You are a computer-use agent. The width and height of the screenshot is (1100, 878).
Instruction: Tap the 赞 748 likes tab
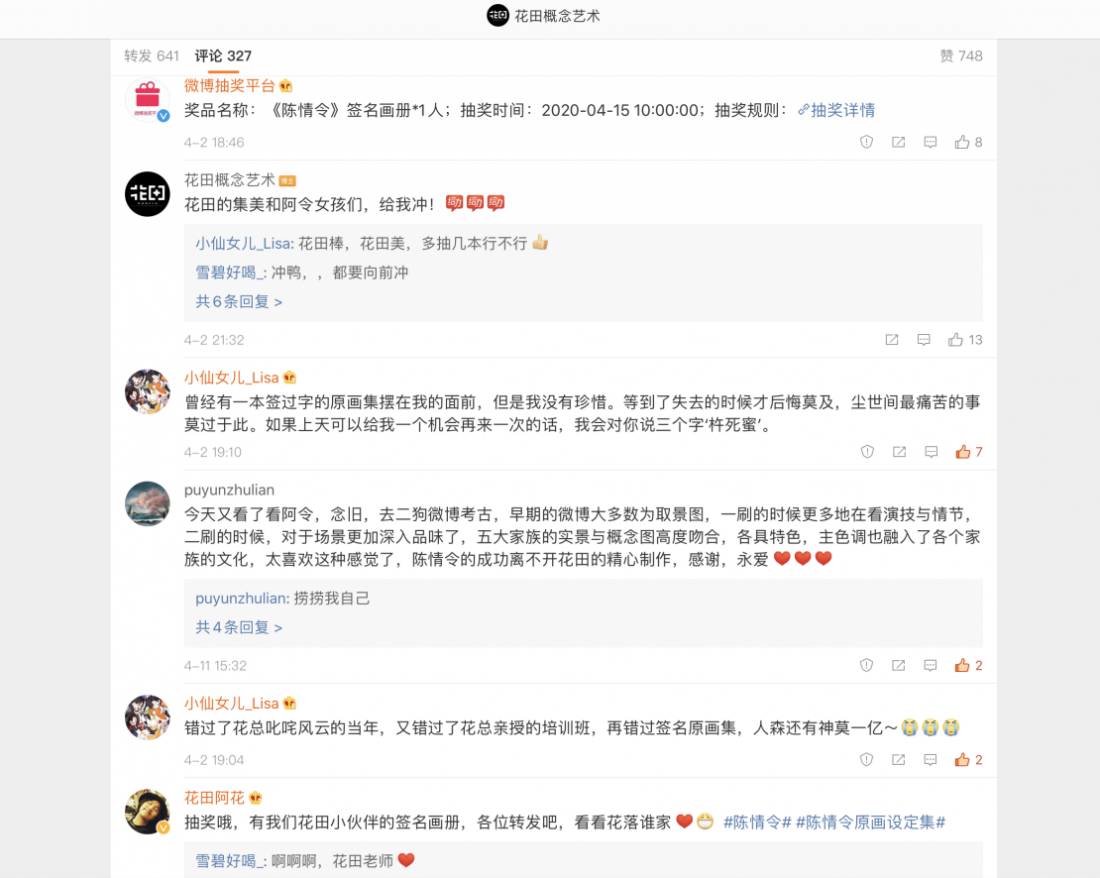(x=960, y=56)
